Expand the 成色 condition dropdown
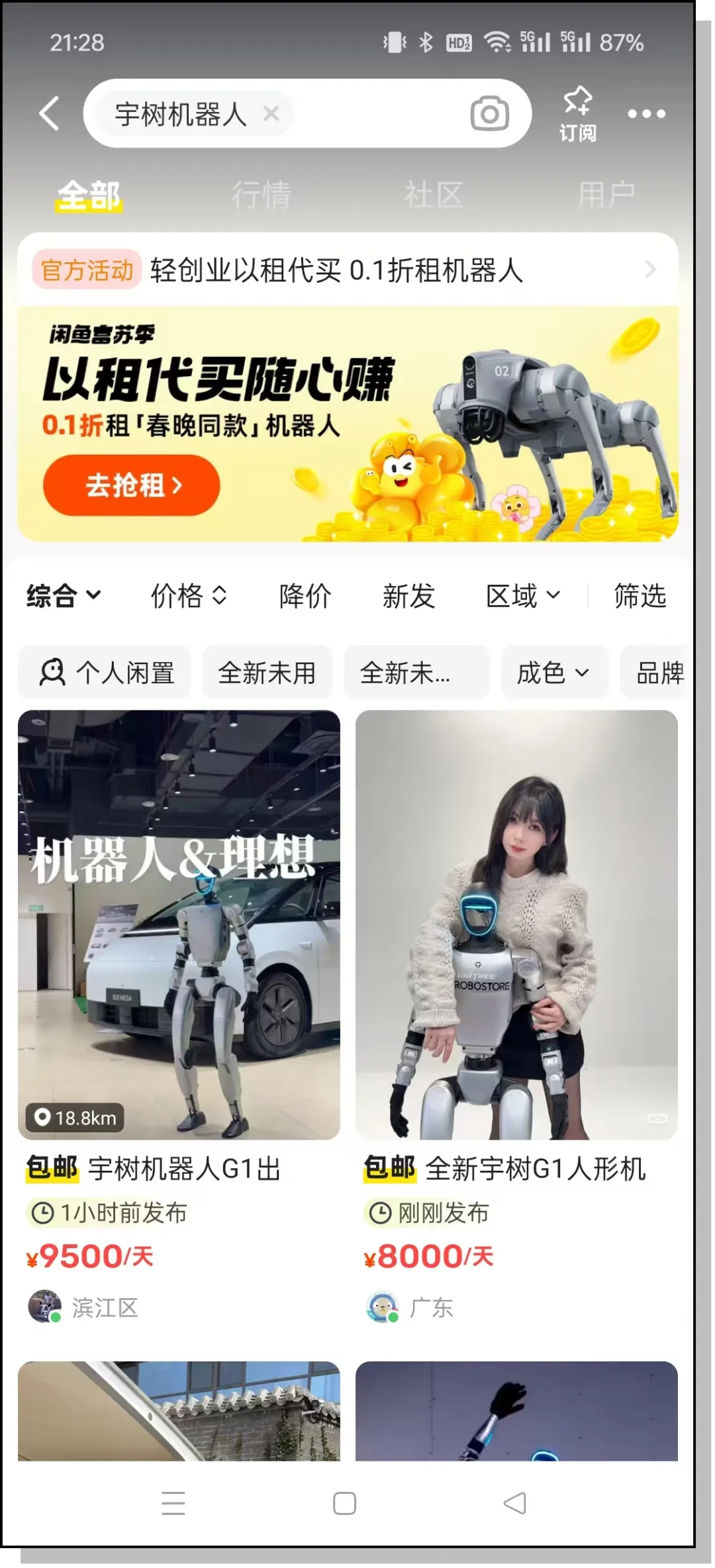This screenshot has width=715, height=1568. tap(554, 672)
